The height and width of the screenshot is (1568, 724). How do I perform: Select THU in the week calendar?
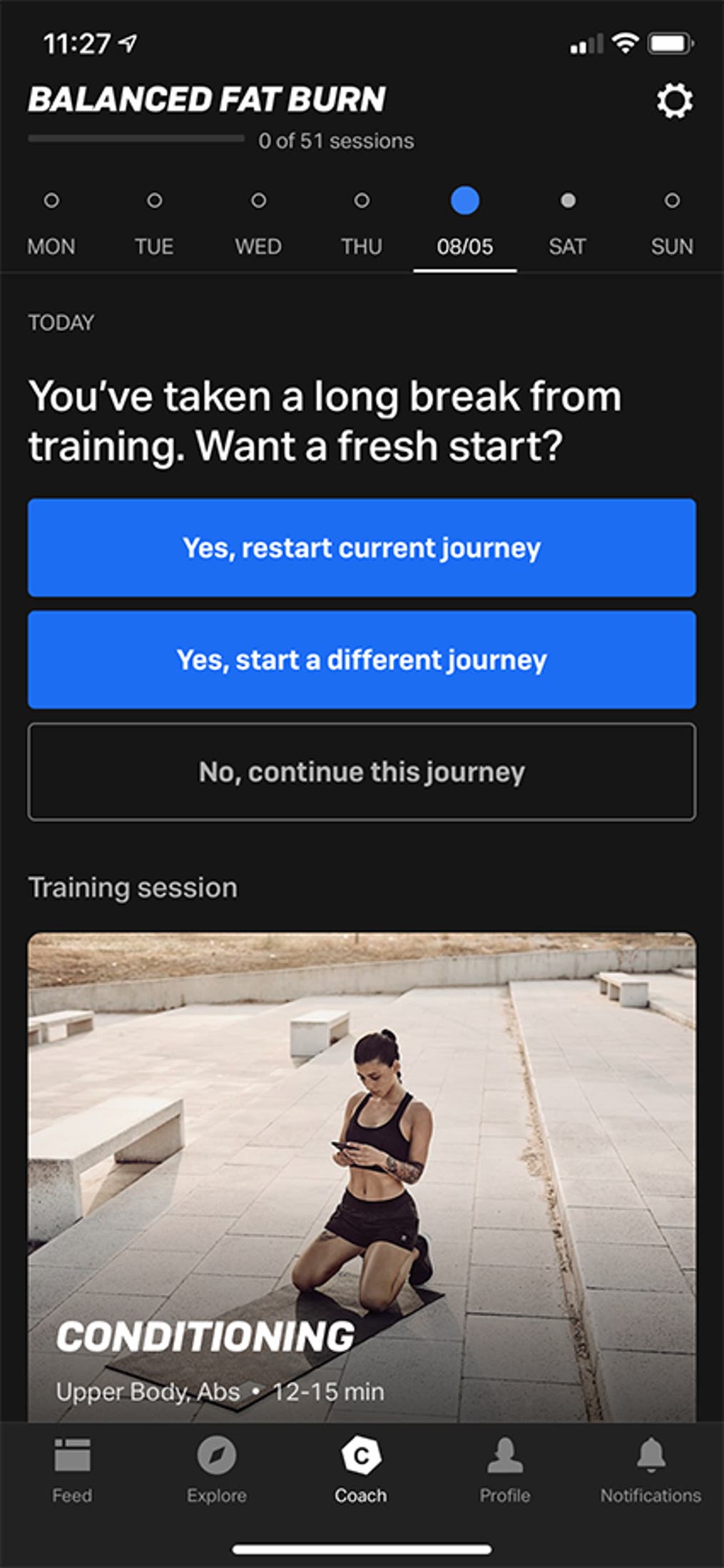362,224
